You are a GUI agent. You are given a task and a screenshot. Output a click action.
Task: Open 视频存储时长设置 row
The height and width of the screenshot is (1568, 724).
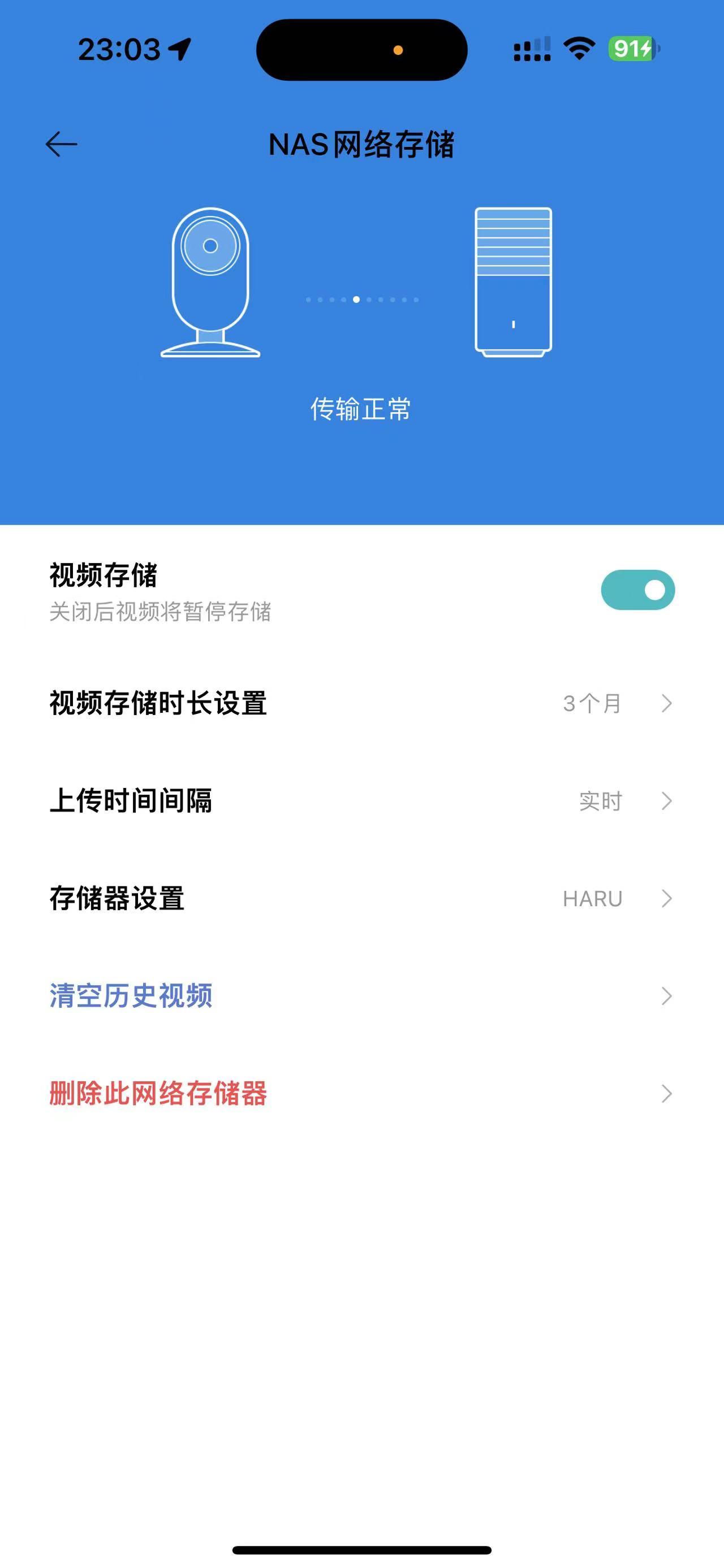pos(361,704)
